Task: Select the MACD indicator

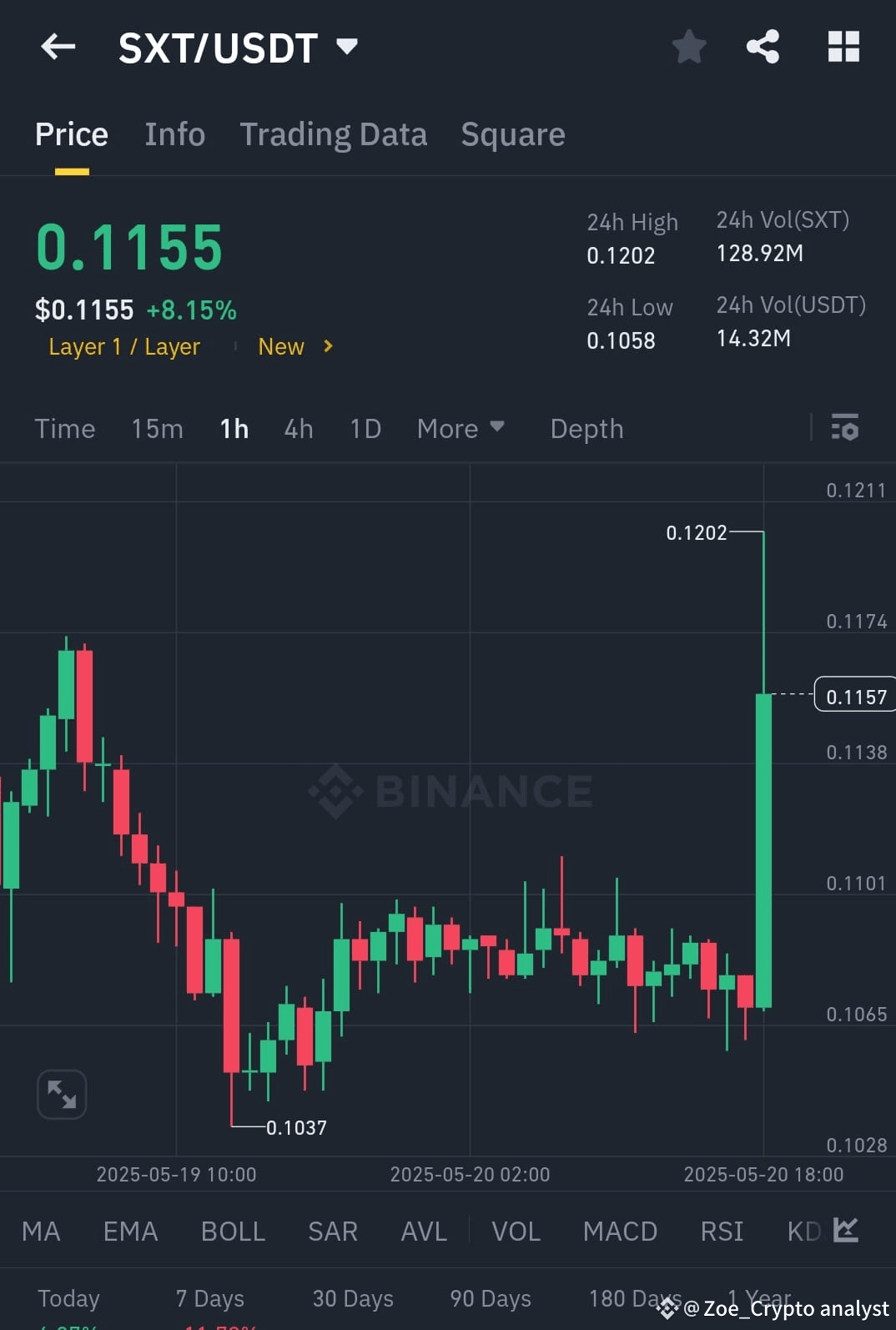Action: (620, 1231)
